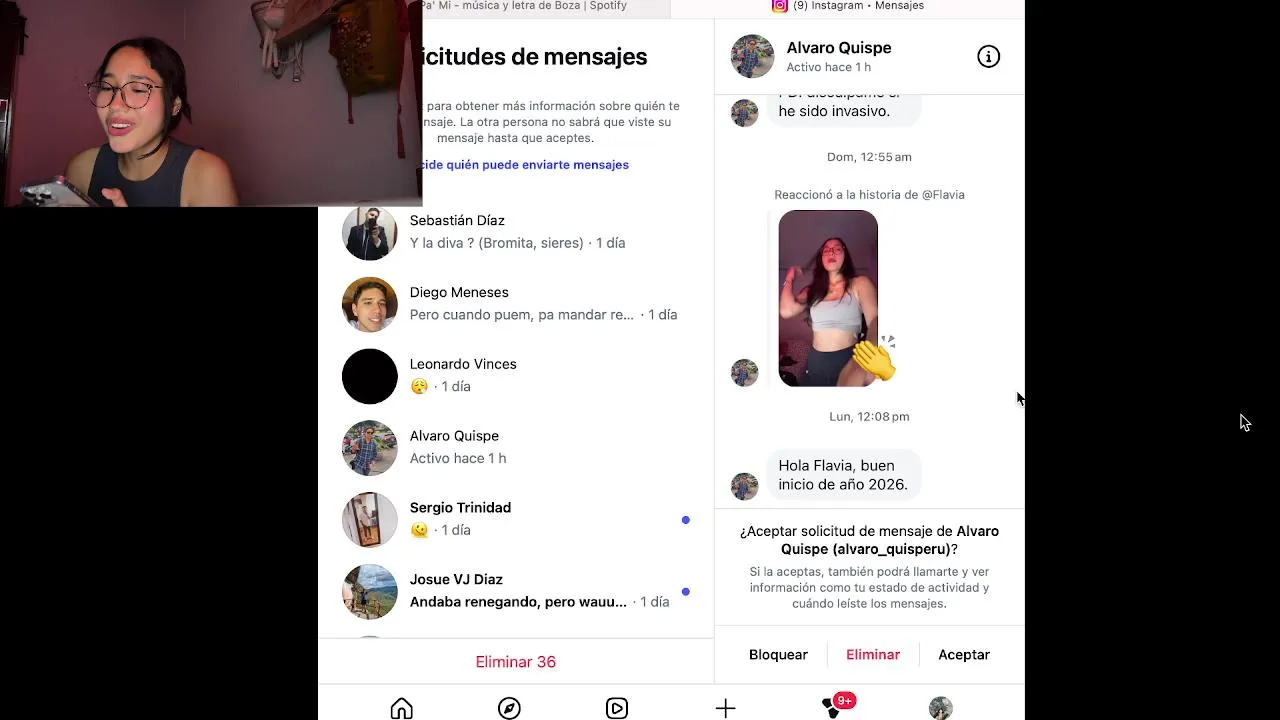This screenshot has height=720, width=1280.
Task: Delete this request with Eliminar
Action: coord(873,655)
